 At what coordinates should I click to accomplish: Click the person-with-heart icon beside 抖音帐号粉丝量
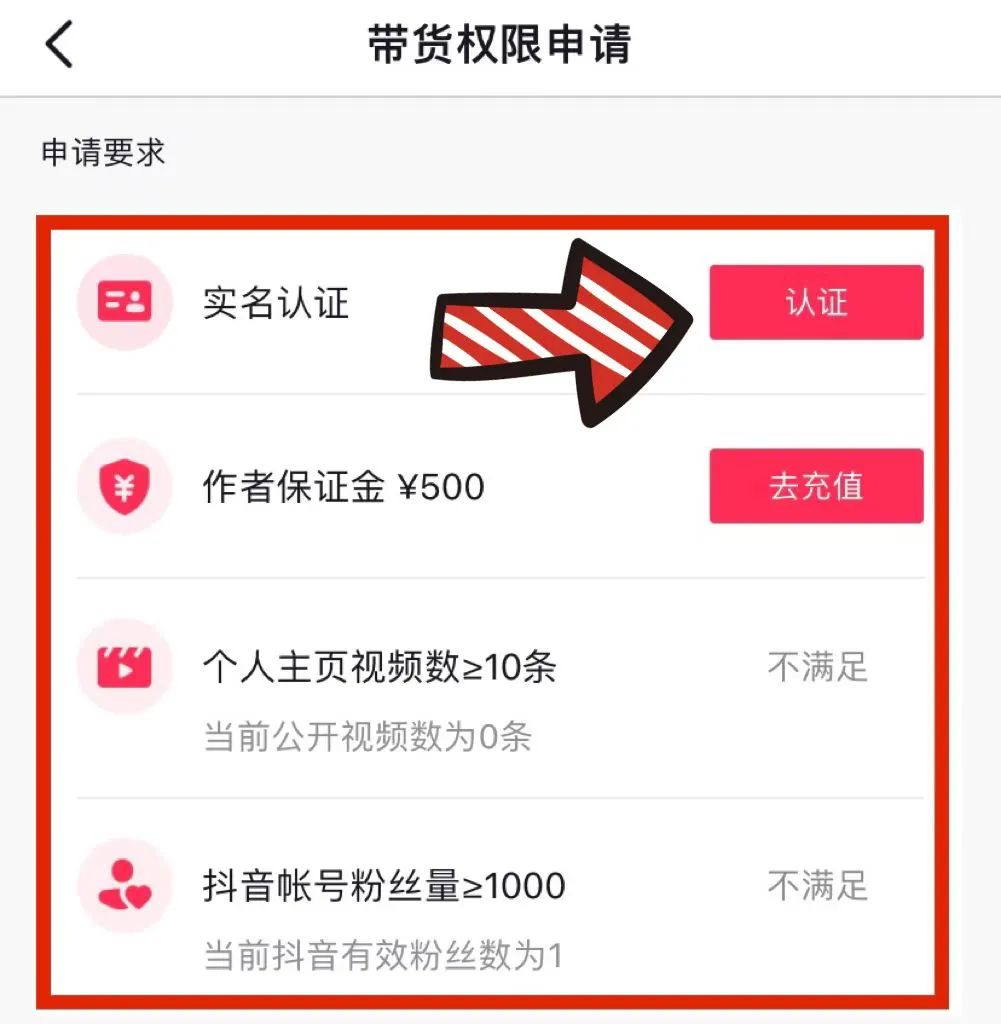coord(124,887)
